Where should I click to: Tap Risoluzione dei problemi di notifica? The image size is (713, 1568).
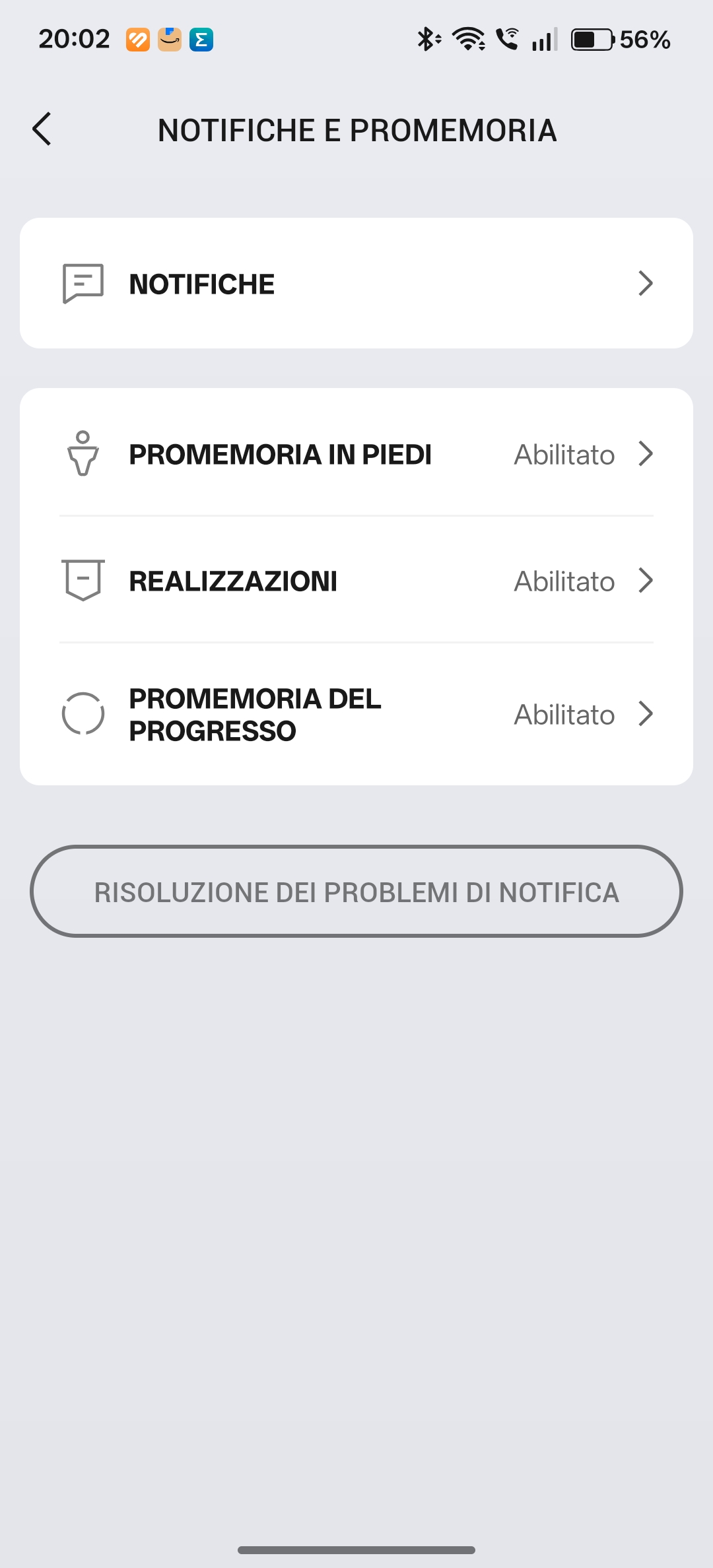[x=356, y=892]
